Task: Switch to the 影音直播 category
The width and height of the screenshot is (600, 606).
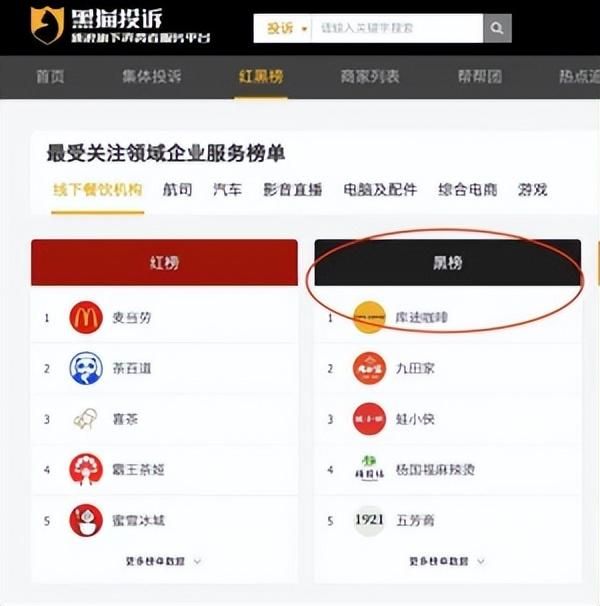Action: click(292, 189)
